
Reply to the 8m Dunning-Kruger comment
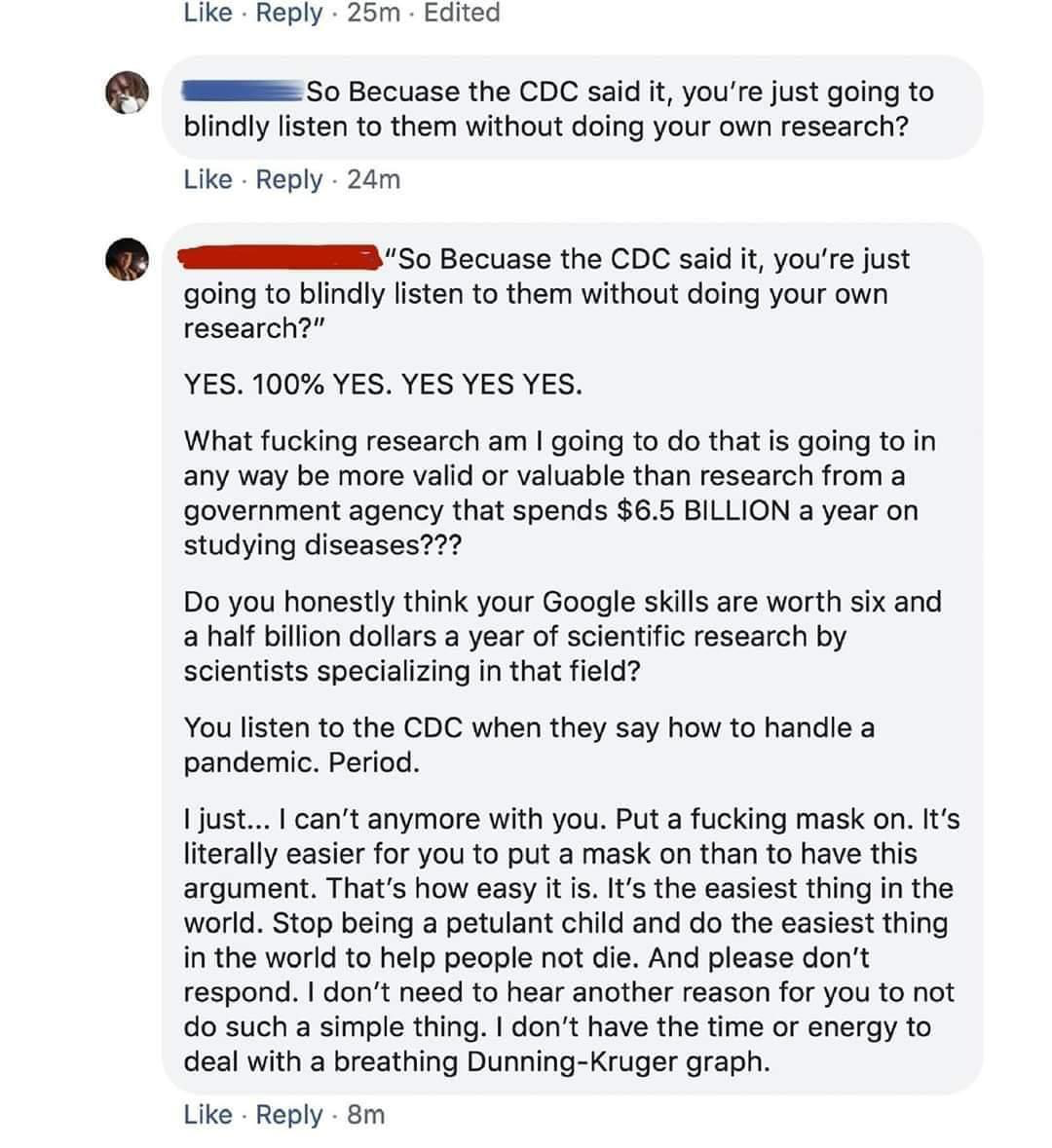[x=288, y=1115]
